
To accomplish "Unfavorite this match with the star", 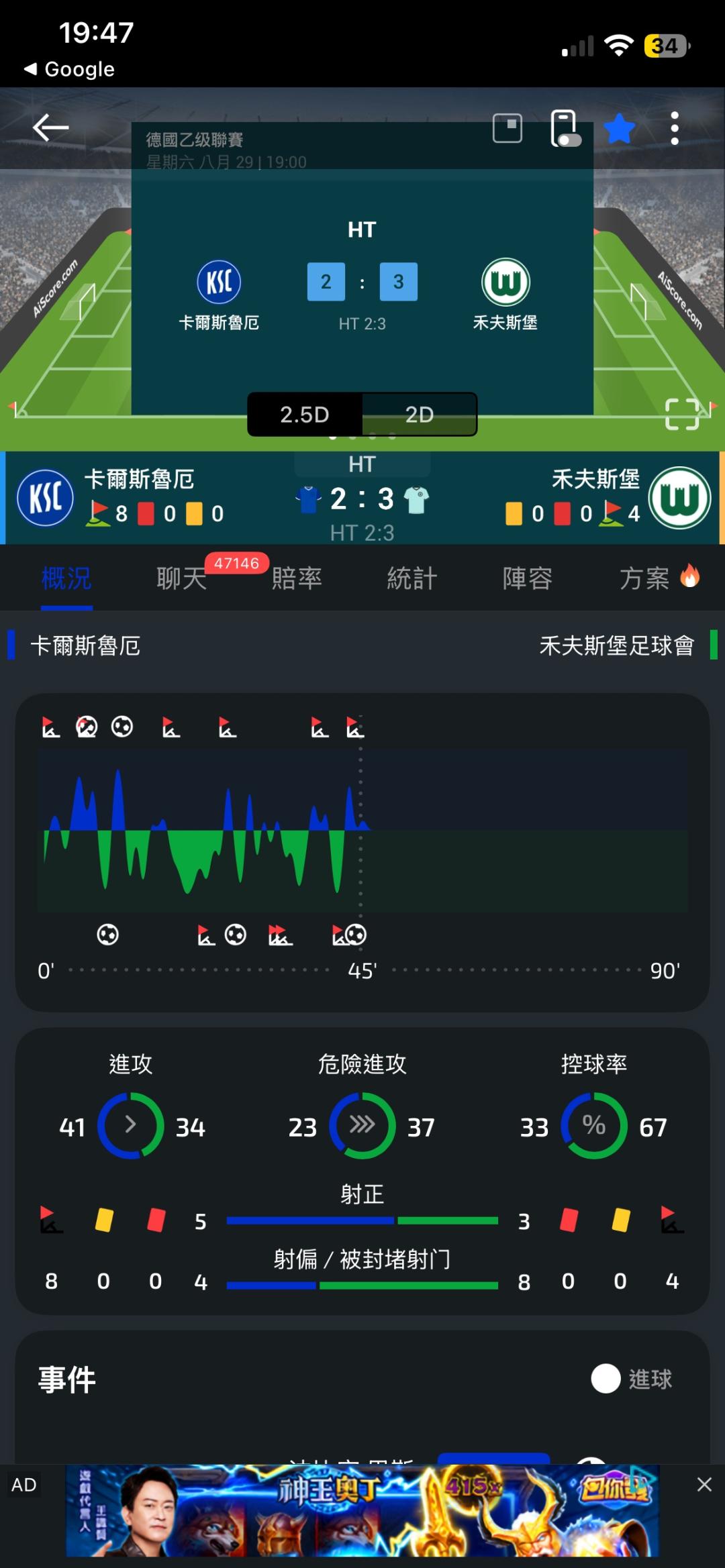I will coord(619,128).
